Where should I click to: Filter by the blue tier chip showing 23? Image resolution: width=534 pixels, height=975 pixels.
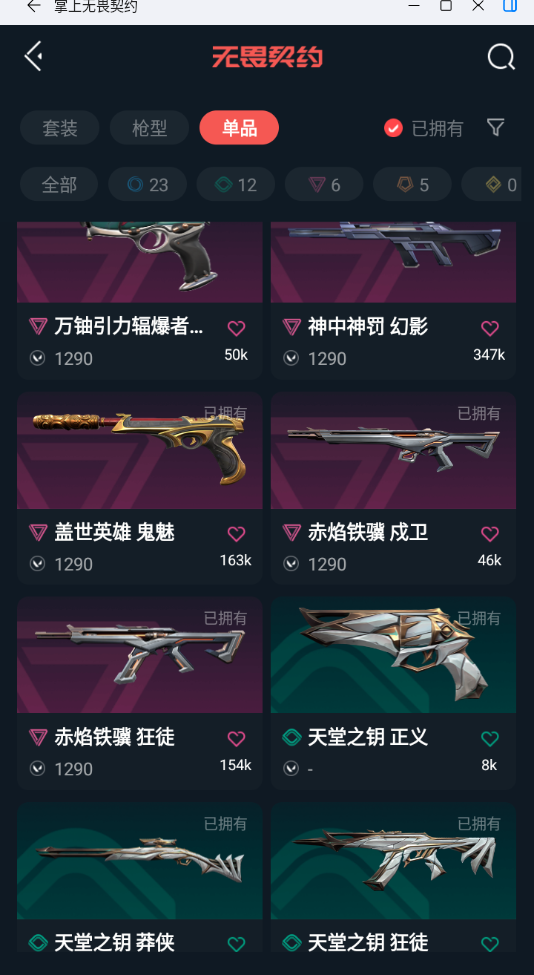[x=147, y=185]
